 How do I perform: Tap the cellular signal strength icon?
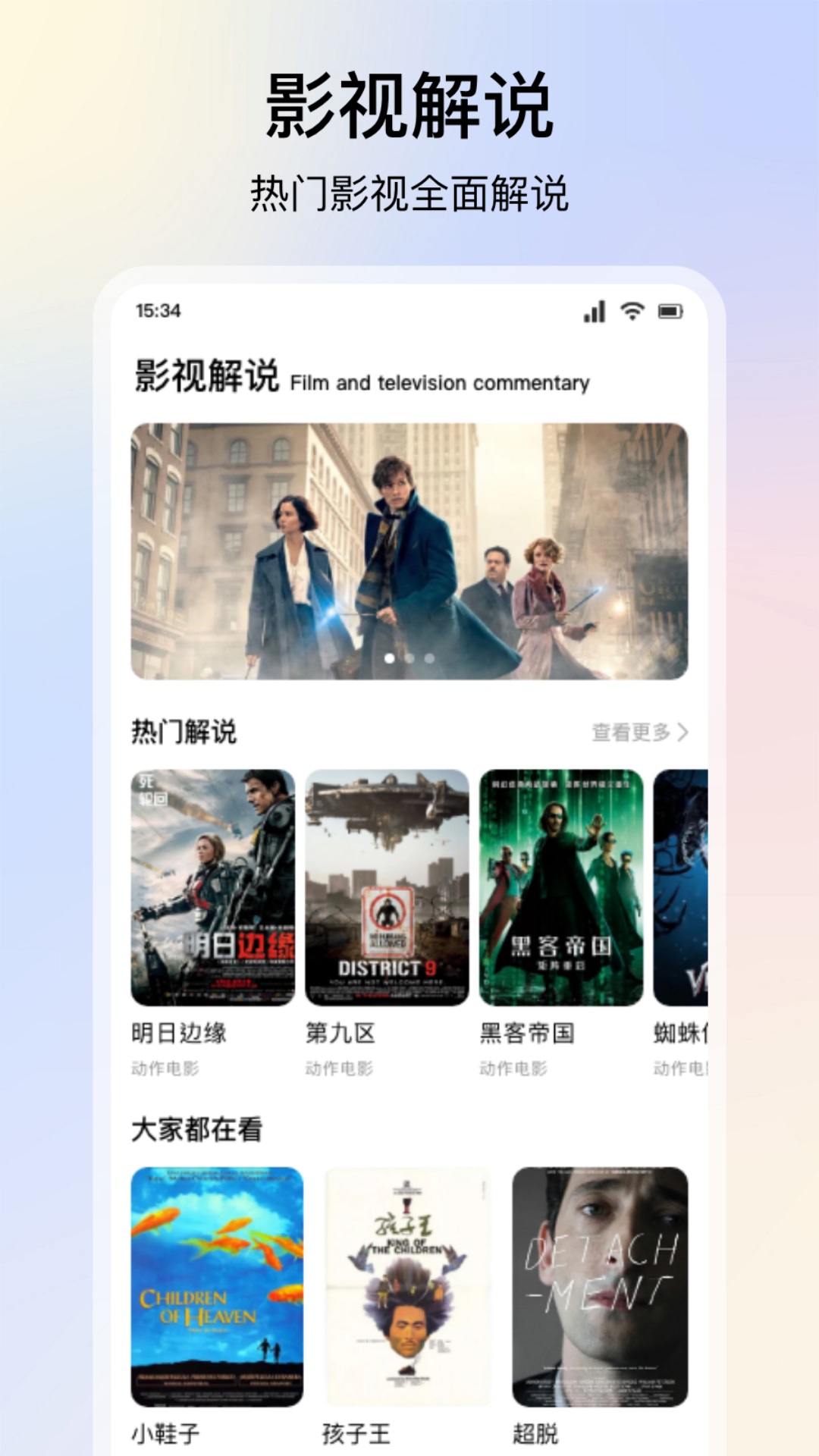point(595,310)
